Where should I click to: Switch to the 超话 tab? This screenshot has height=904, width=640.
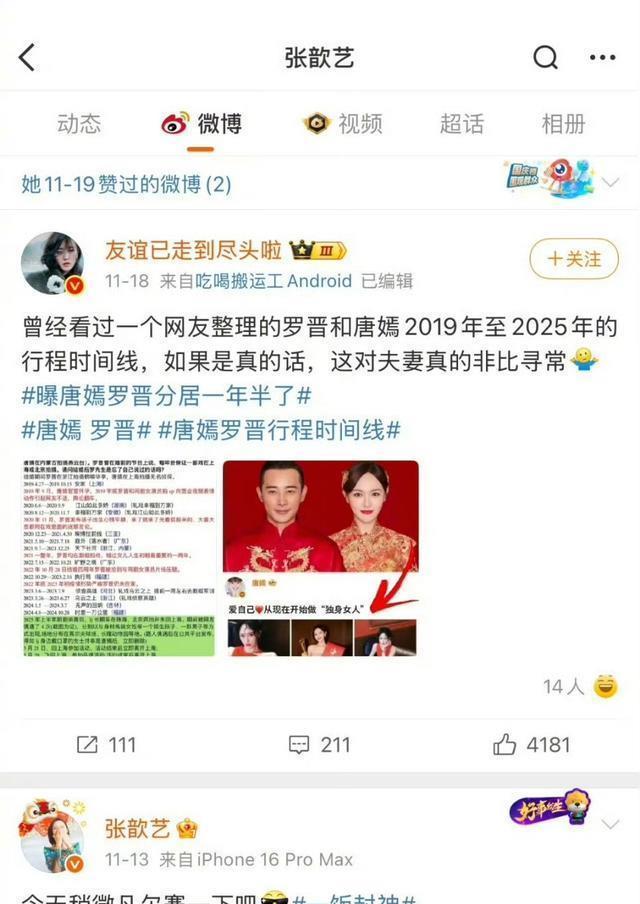(462, 124)
